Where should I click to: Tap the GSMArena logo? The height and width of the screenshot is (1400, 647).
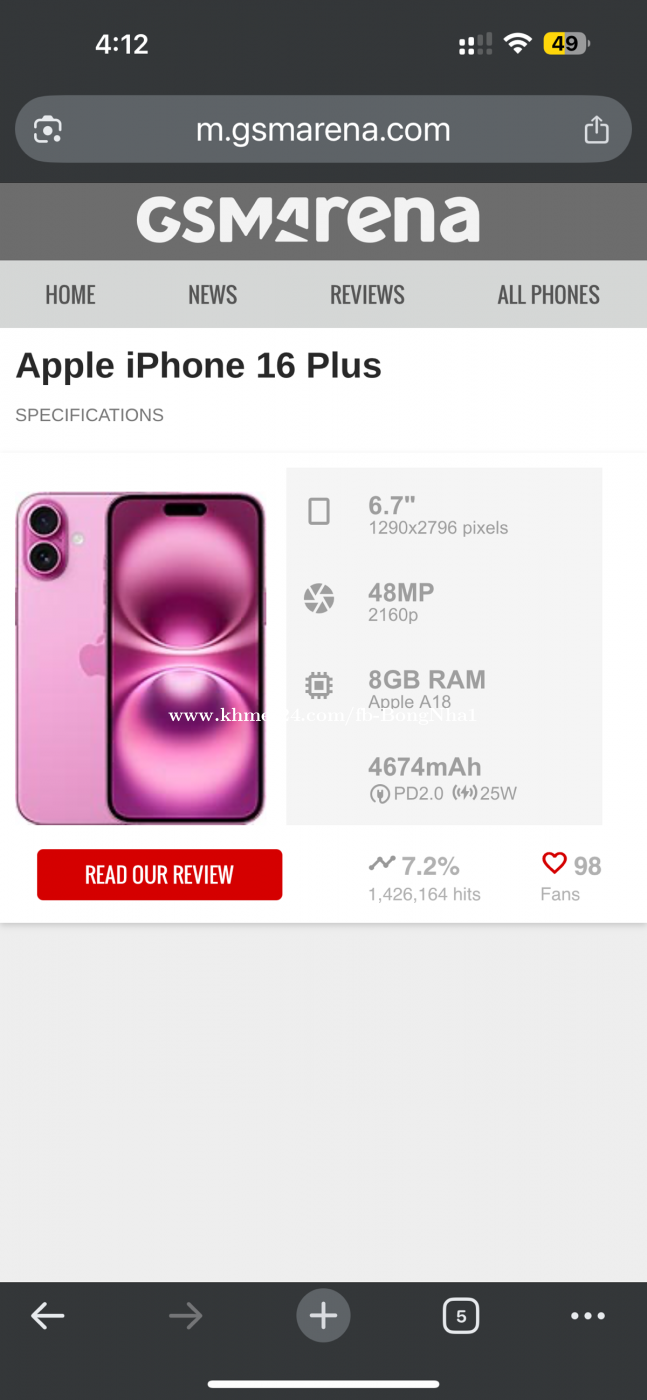[x=308, y=220]
